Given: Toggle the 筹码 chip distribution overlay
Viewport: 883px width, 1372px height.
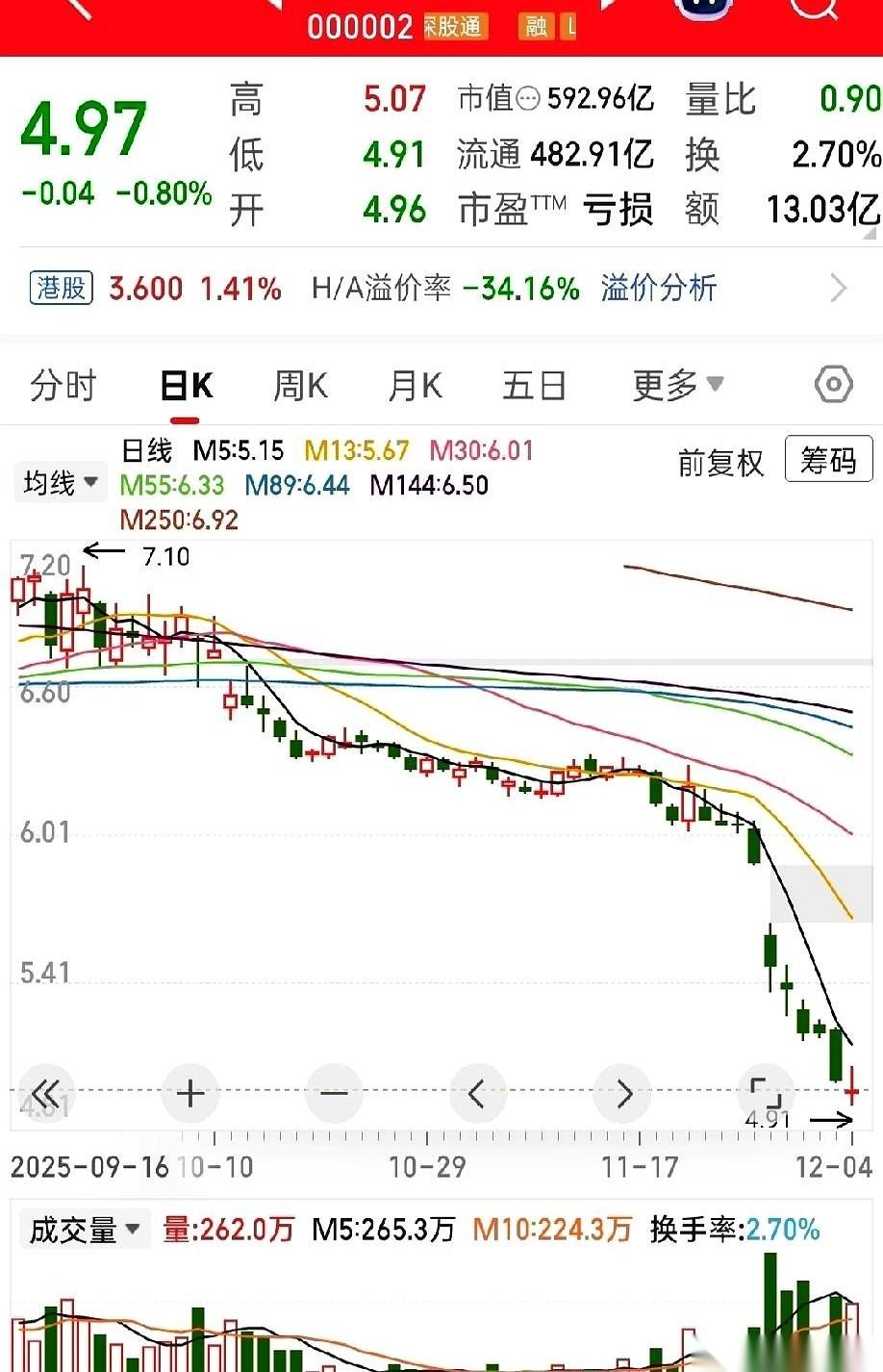Looking at the screenshot, I should point(828,461).
